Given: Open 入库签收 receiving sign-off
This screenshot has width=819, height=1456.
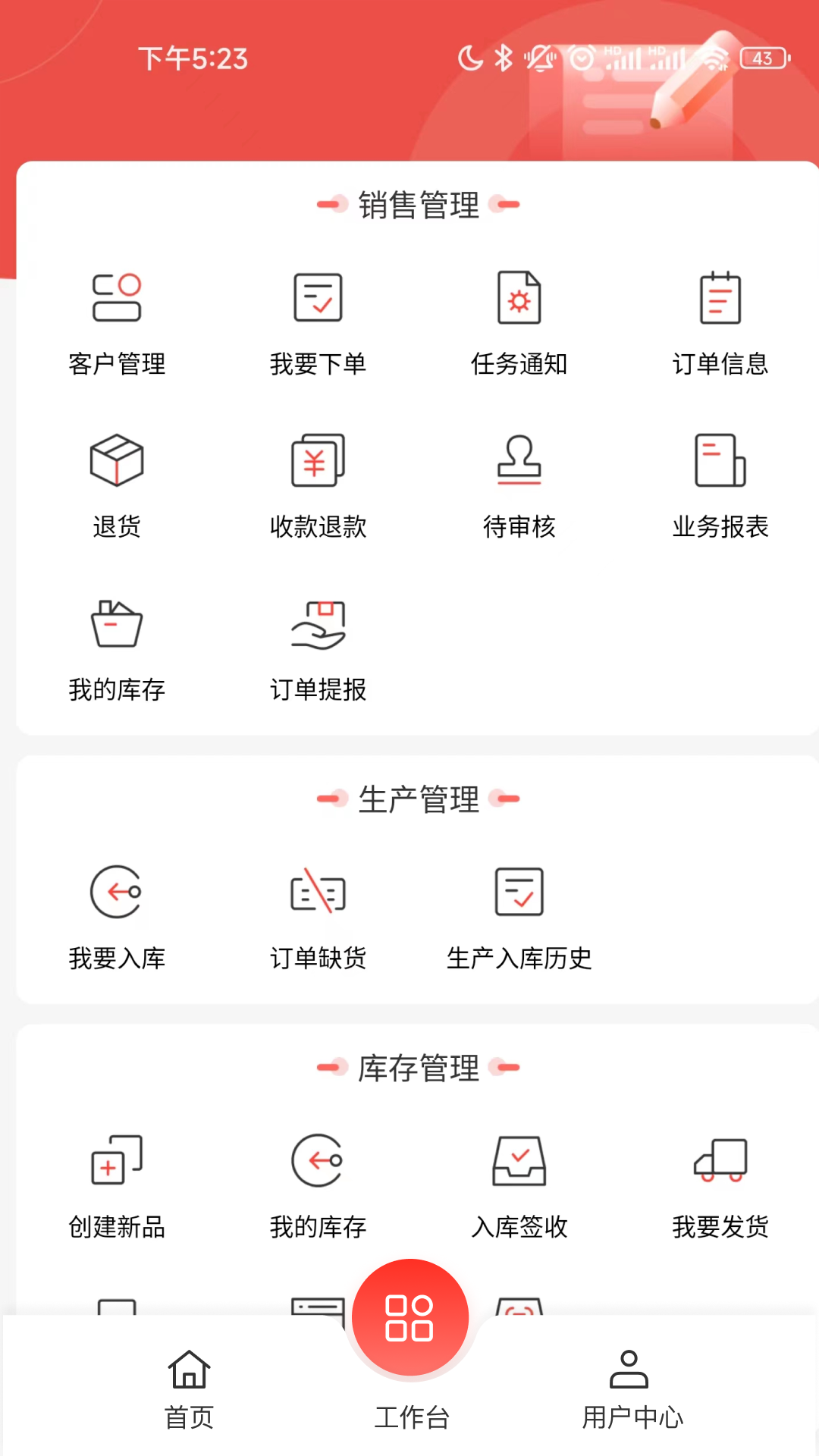Looking at the screenshot, I should coord(519,1181).
